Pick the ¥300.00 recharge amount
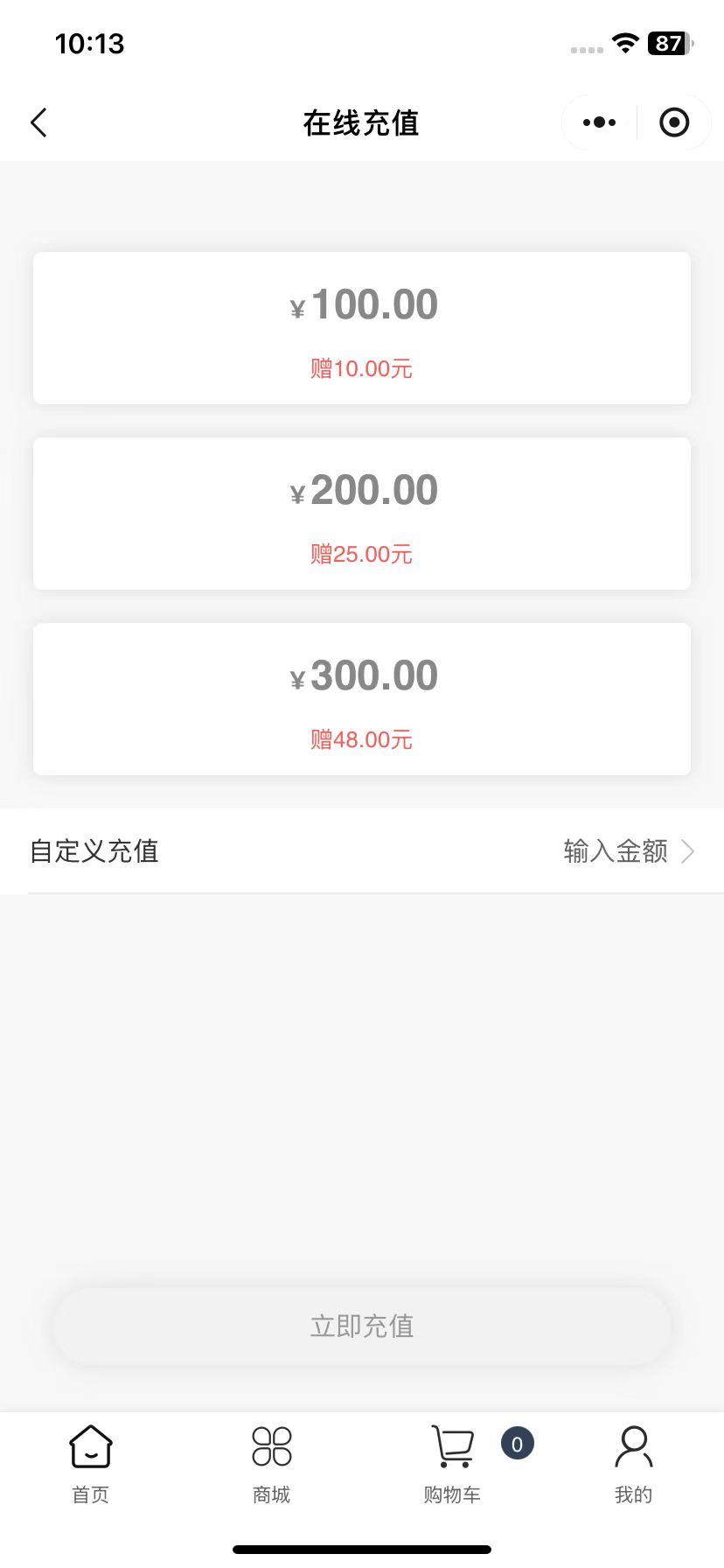724x1568 pixels. [362, 699]
